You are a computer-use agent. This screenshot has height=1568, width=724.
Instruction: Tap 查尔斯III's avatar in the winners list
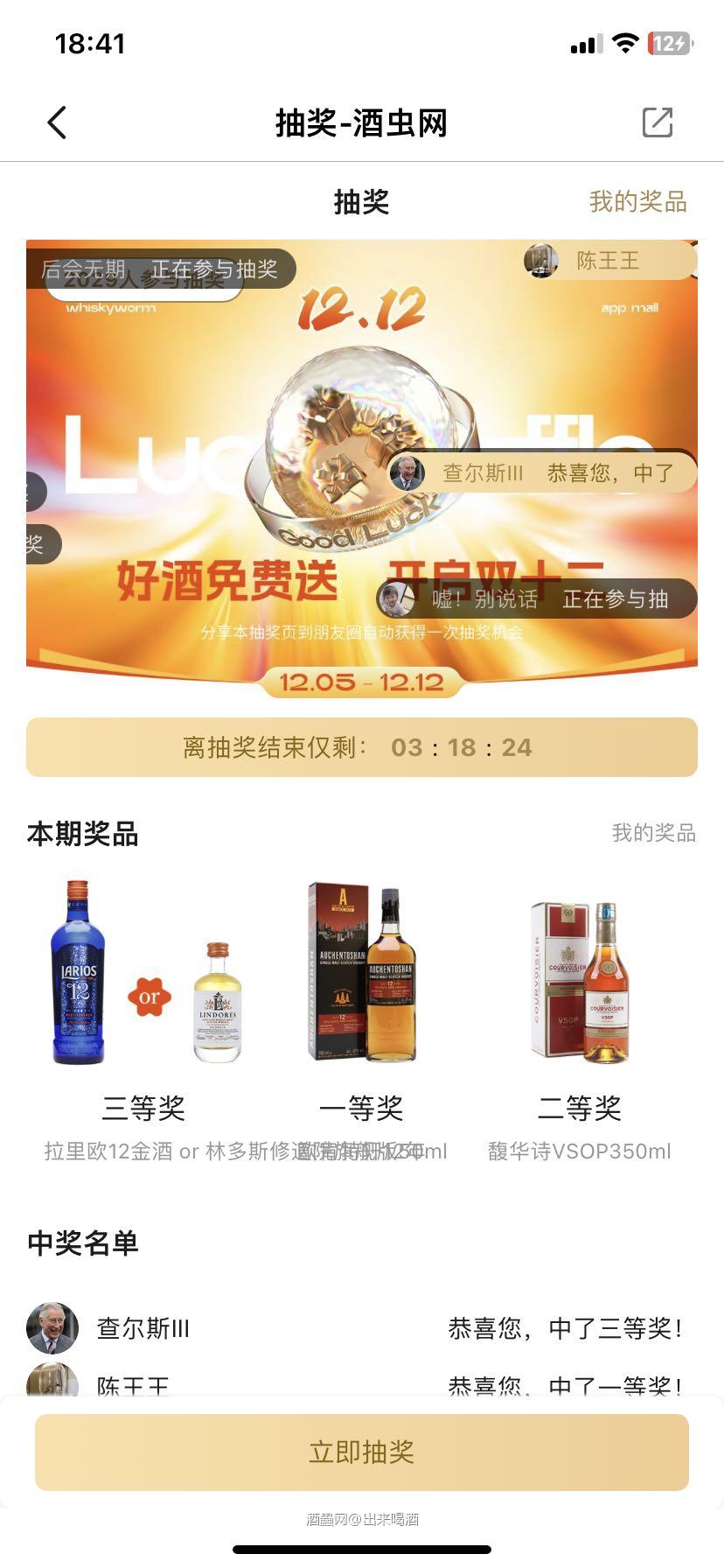click(x=52, y=1328)
